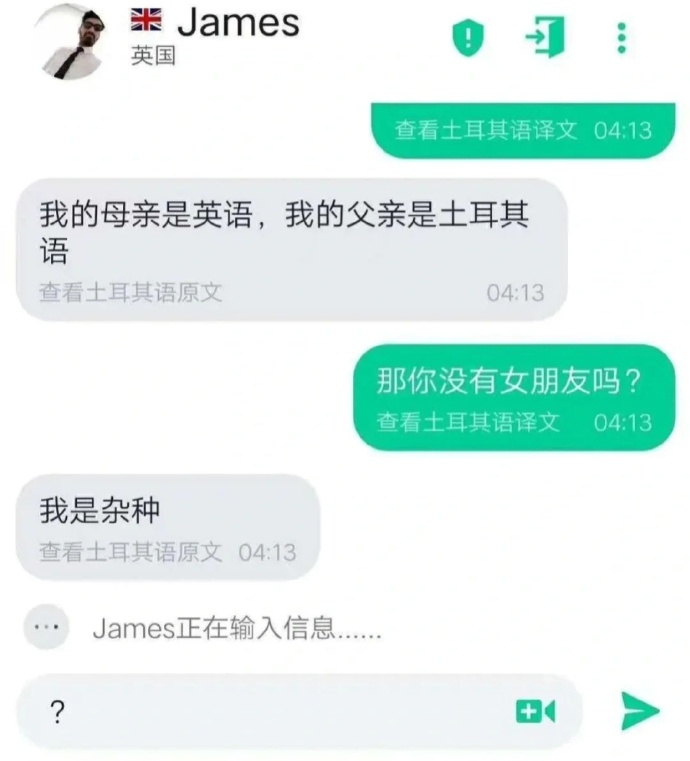View Turkish translation of 那你没有女朋友吗 message
The width and height of the screenshot is (690, 761).
tap(468, 422)
